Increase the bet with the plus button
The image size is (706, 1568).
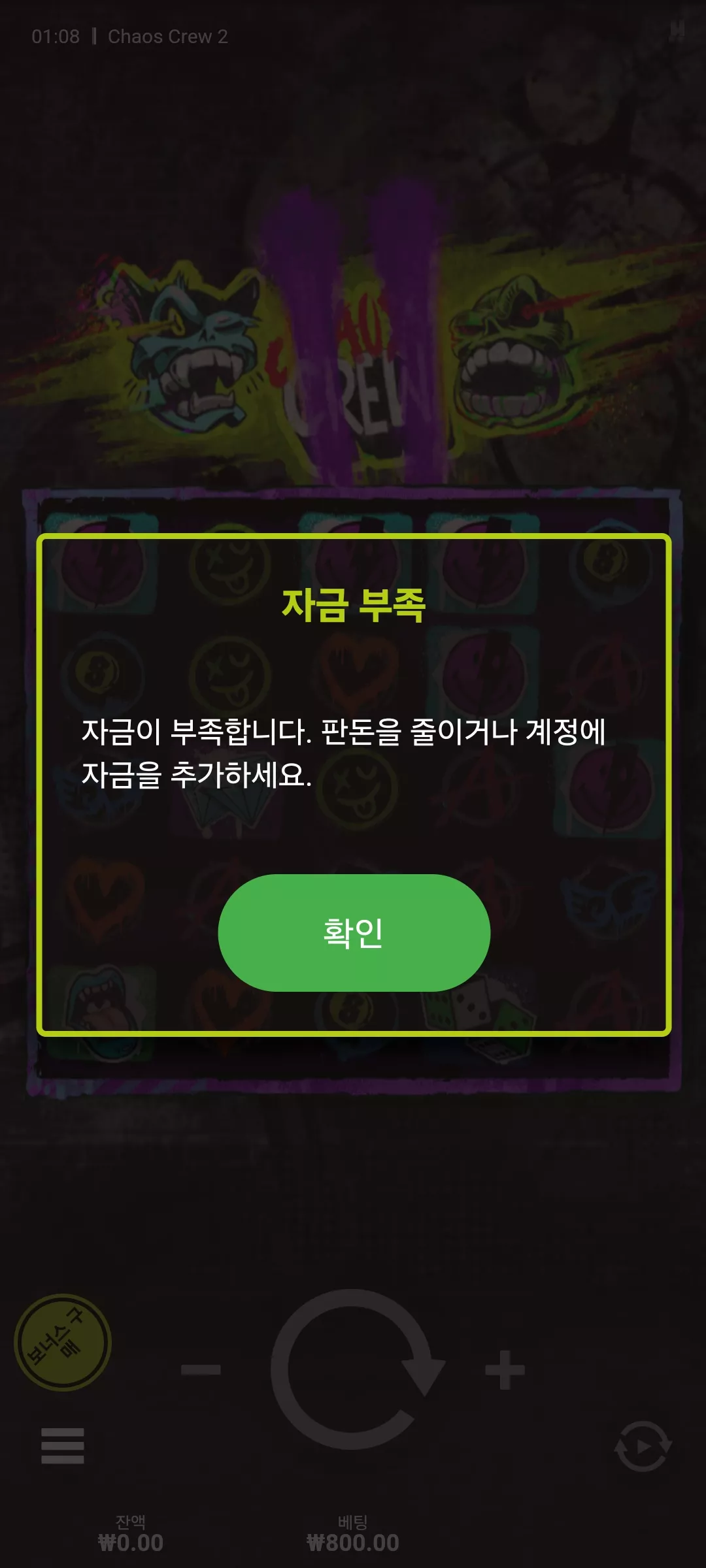point(505,1369)
